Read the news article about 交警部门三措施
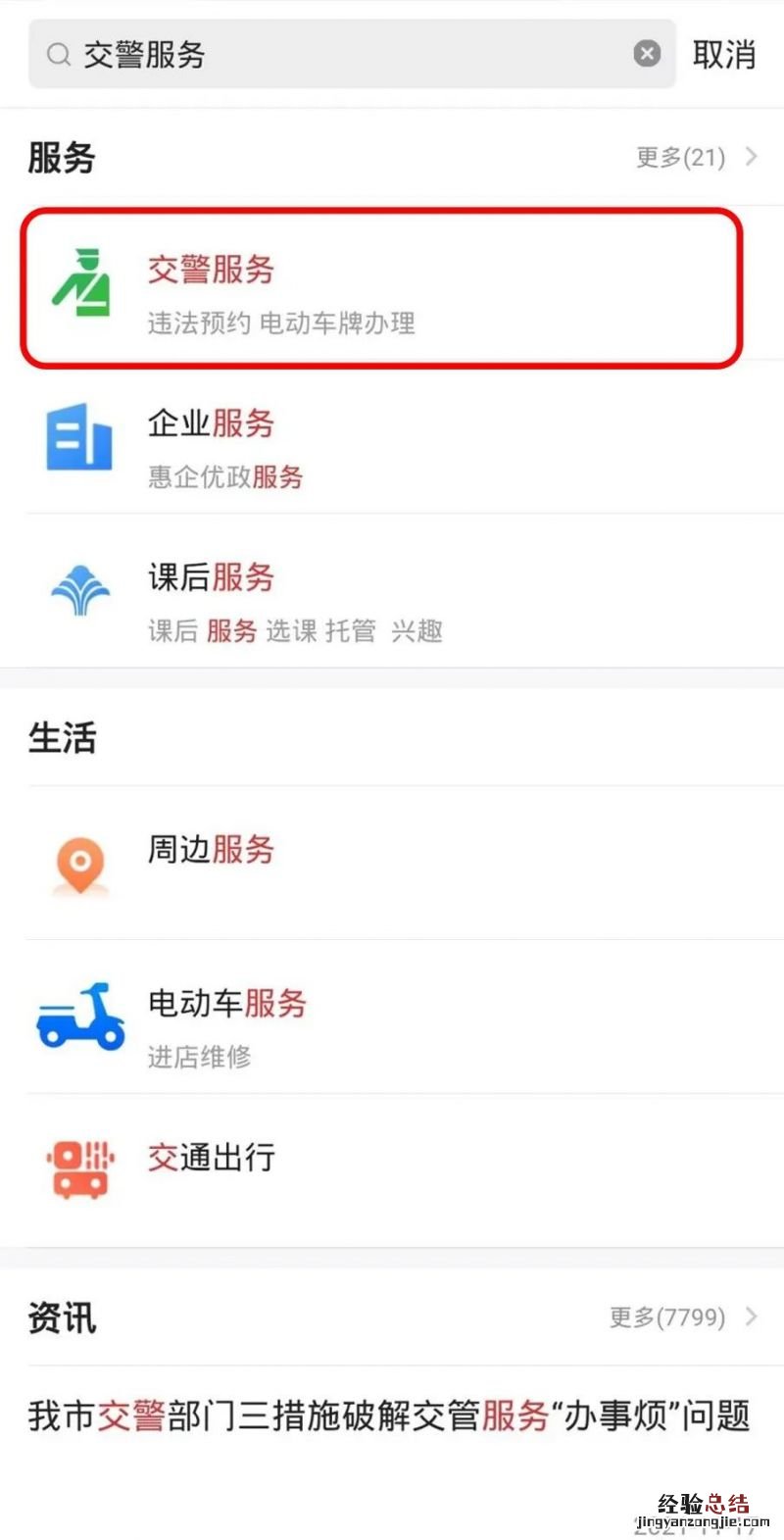784x1540 pixels. 389,1416
